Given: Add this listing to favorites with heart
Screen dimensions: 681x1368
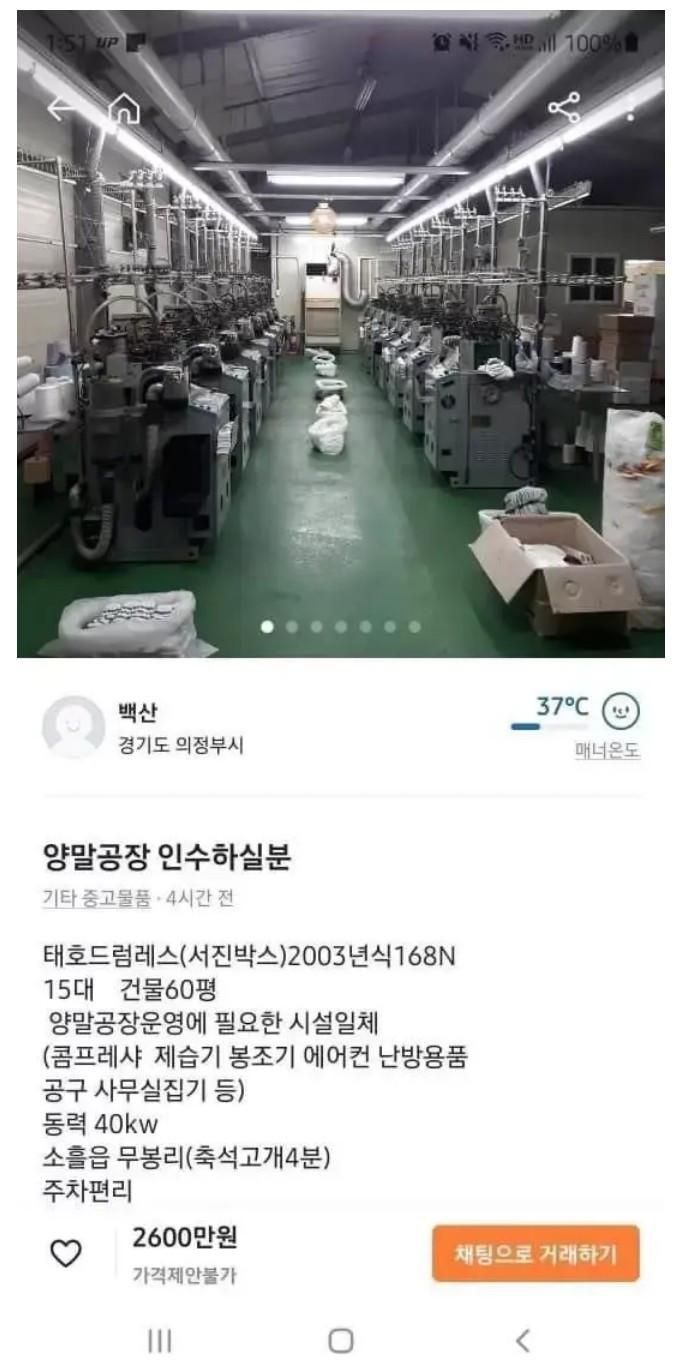Looking at the screenshot, I should tap(66, 1253).
